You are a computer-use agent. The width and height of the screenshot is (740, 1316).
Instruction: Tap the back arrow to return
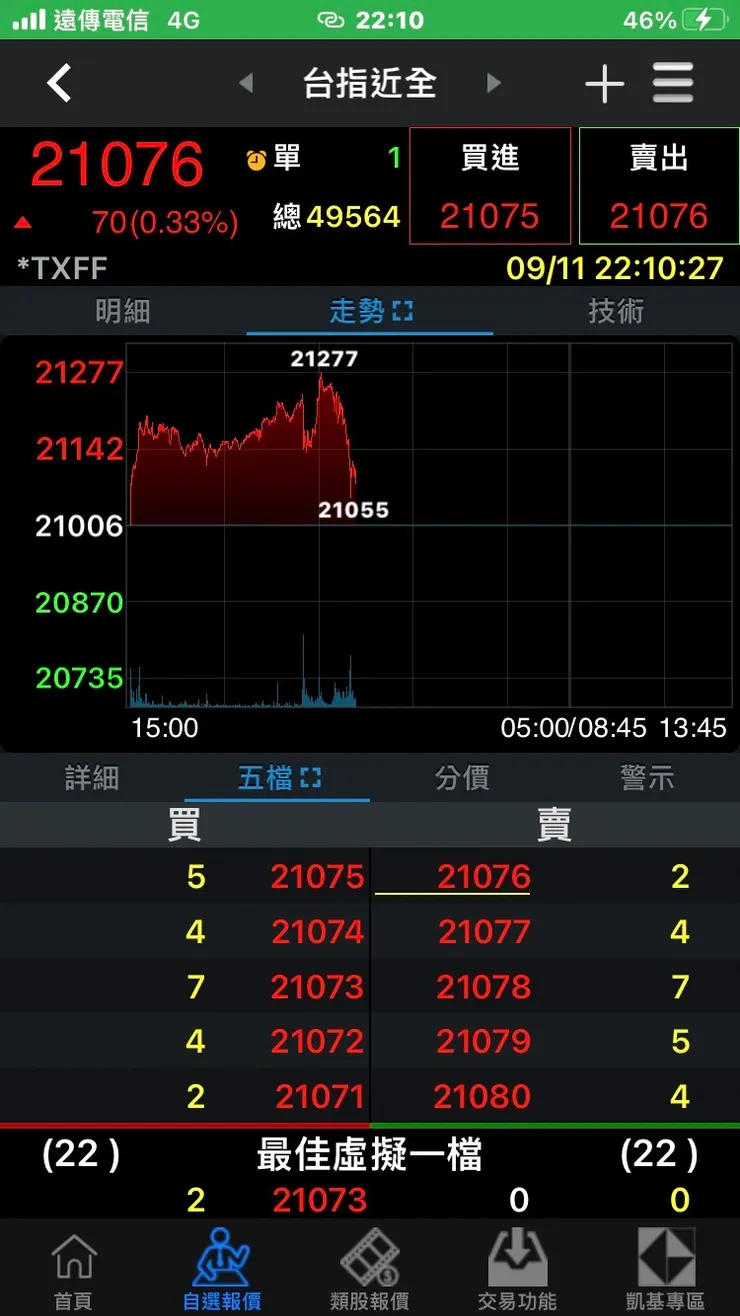click(x=58, y=84)
